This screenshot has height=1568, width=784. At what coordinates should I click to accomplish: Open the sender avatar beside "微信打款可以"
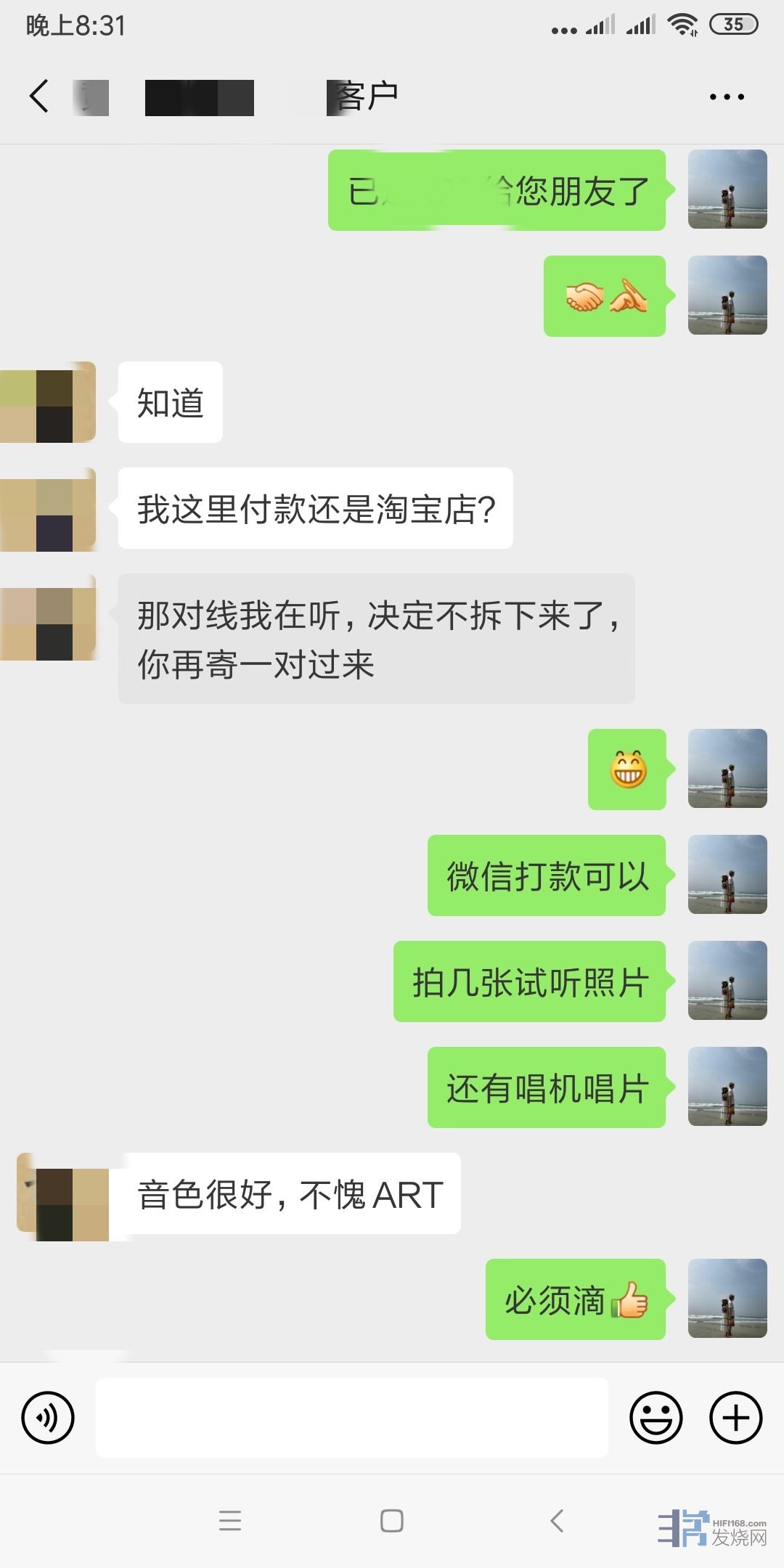click(727, 875)
